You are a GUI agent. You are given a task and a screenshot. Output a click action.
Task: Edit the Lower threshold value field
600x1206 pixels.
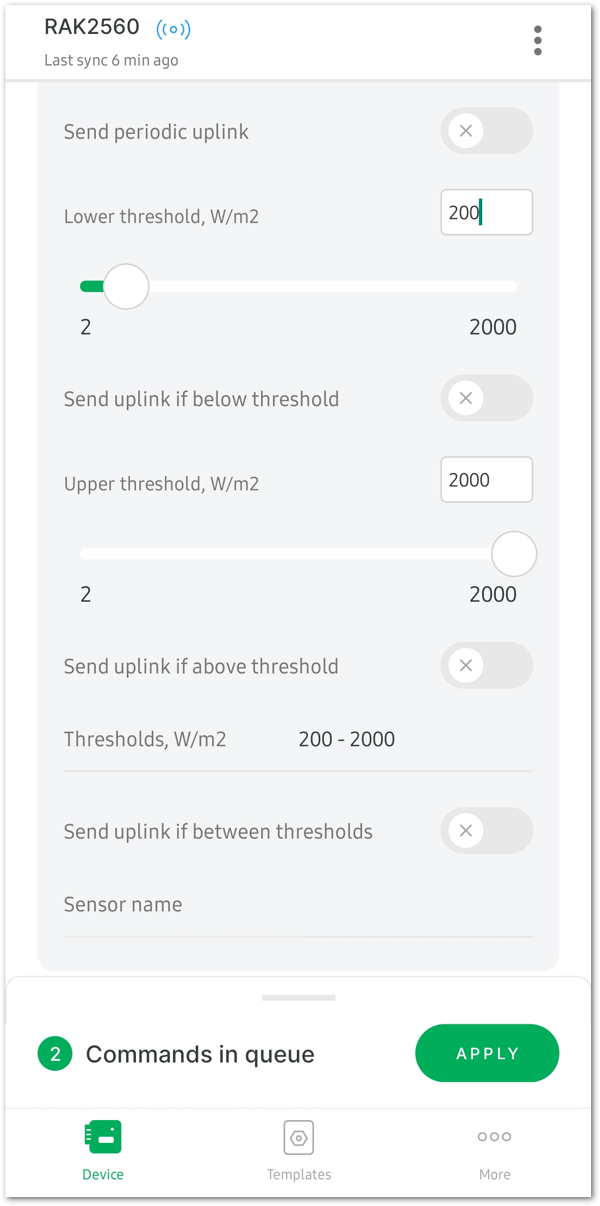pos(487,213)
